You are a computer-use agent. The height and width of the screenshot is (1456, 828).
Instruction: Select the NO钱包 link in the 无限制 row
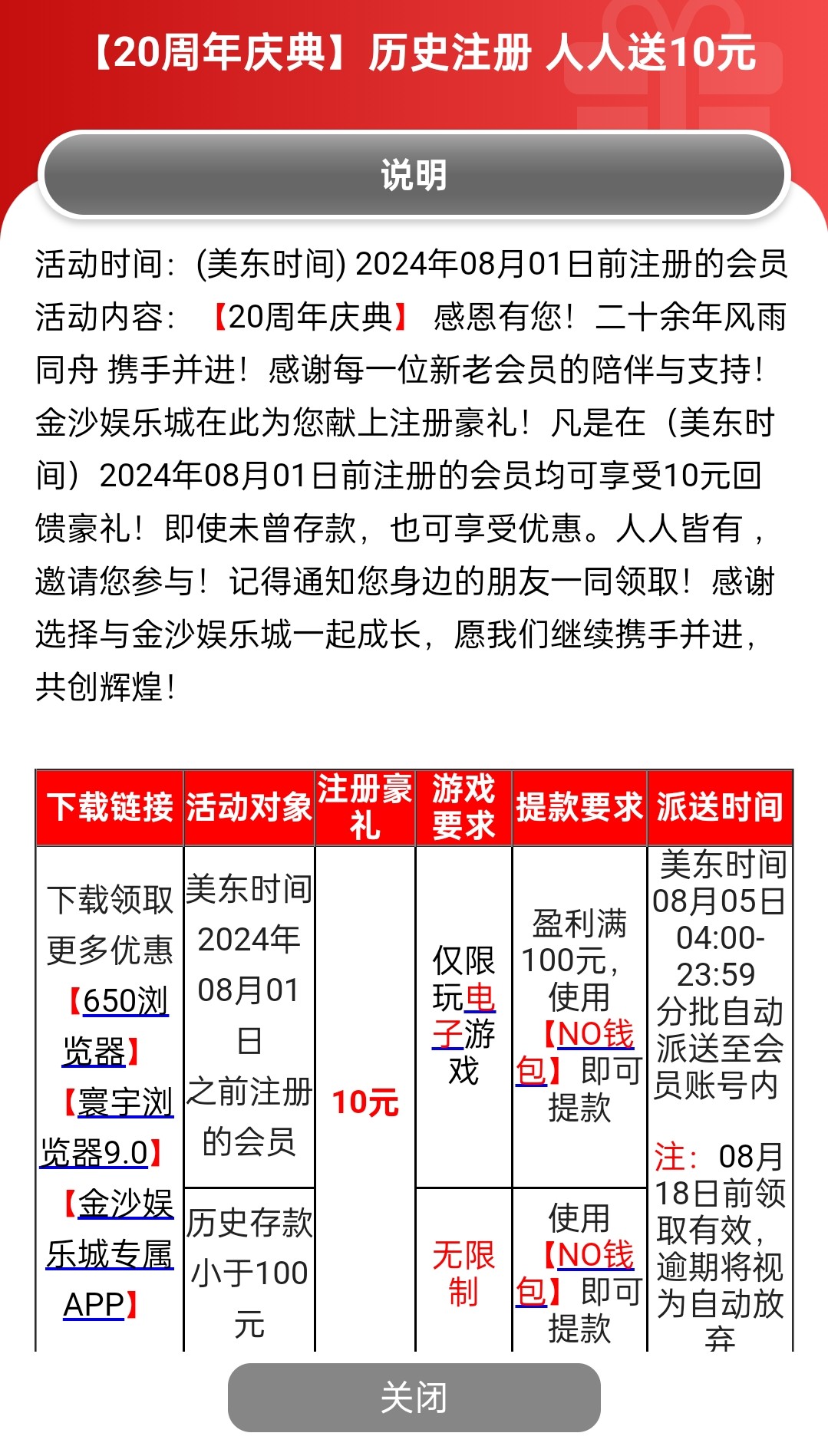595,1256
